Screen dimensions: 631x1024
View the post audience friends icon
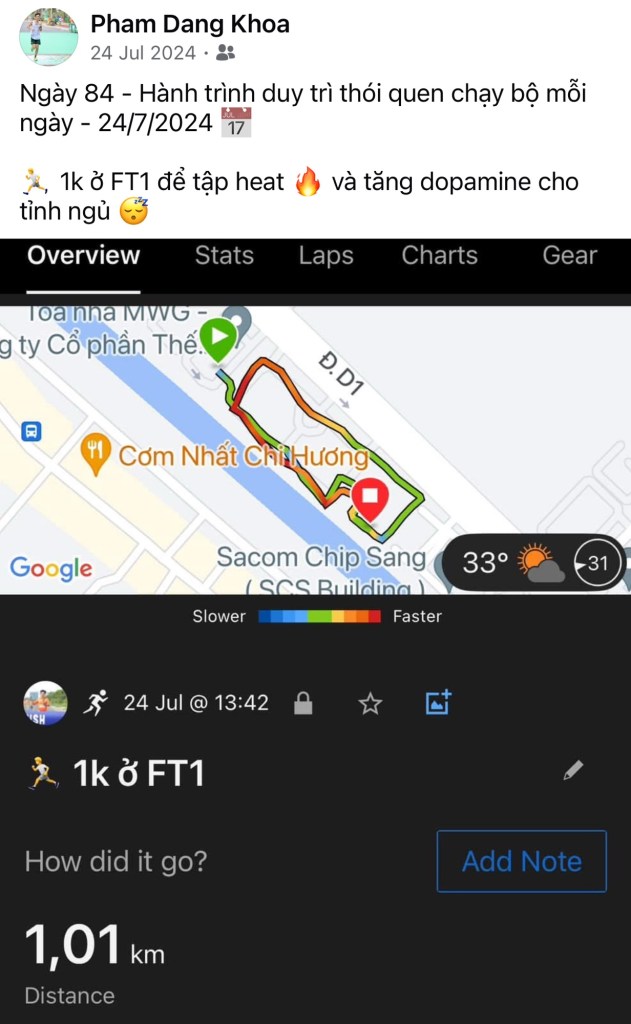tap(226, 53)
